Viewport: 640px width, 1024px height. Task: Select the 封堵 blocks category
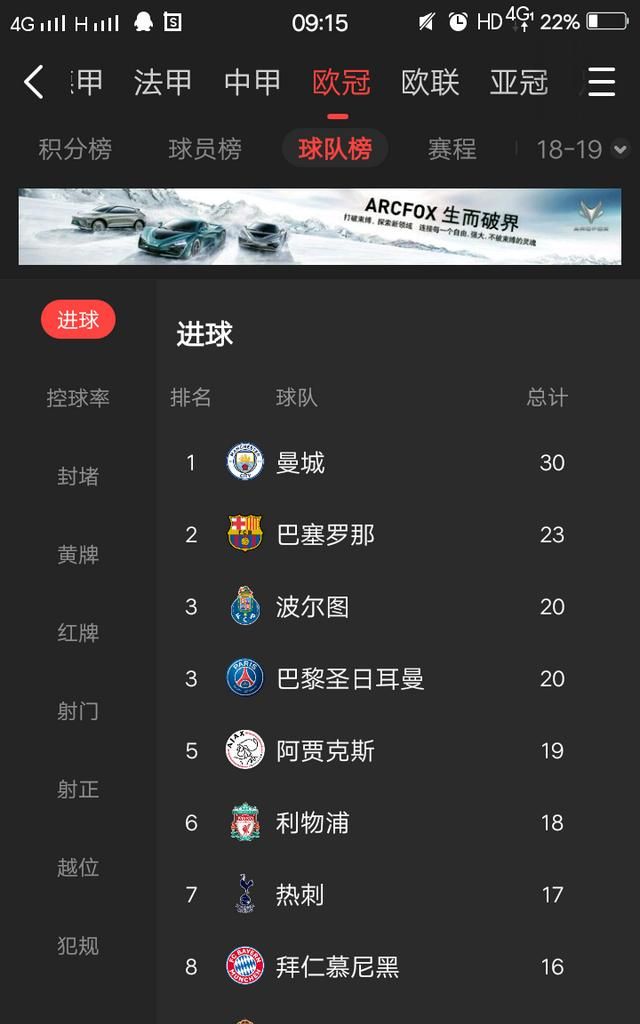[x=78, y=476]
